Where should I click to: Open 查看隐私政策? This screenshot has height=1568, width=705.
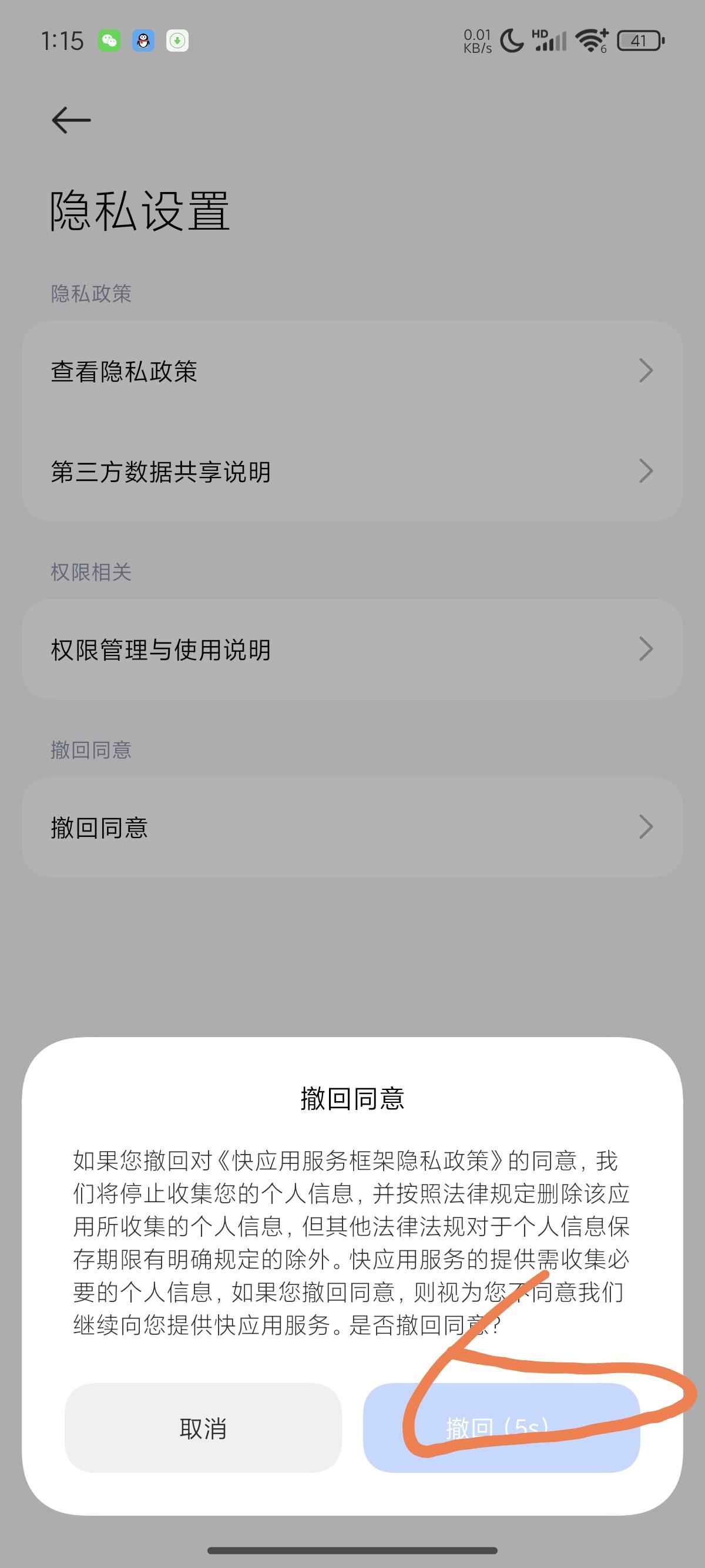pos(352,371)
